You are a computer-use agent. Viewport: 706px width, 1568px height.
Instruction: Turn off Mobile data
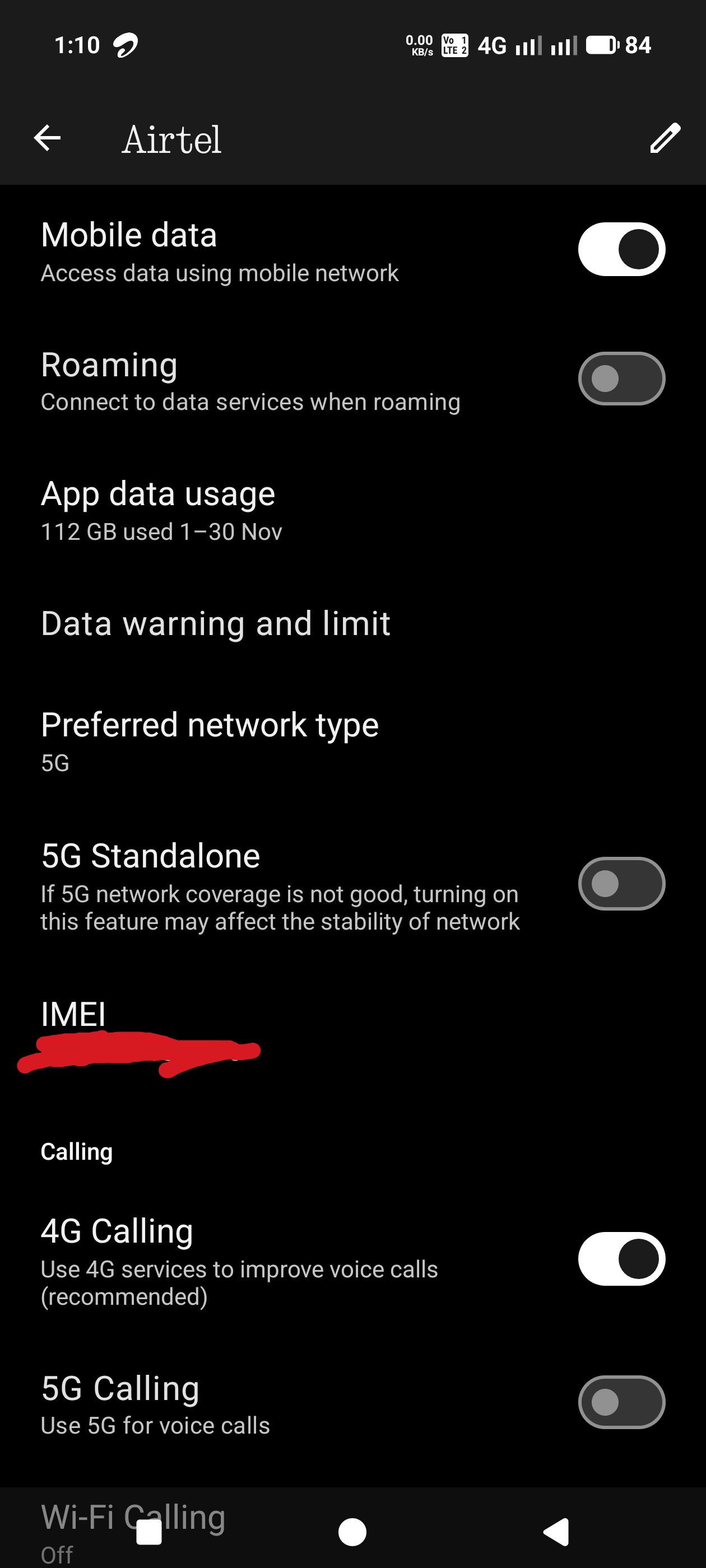click(621, 249)
